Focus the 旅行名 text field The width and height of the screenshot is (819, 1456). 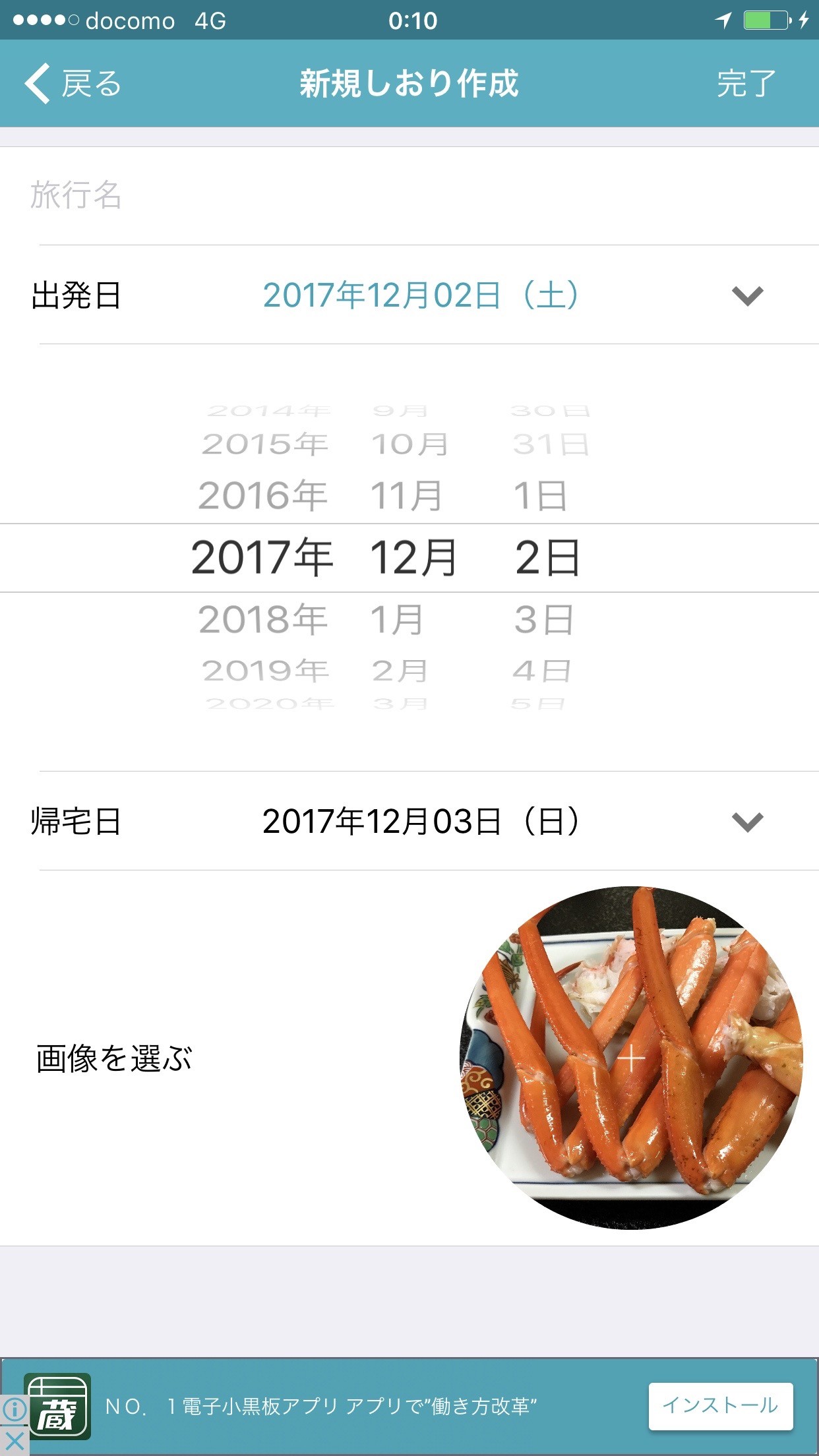[409, 195]
